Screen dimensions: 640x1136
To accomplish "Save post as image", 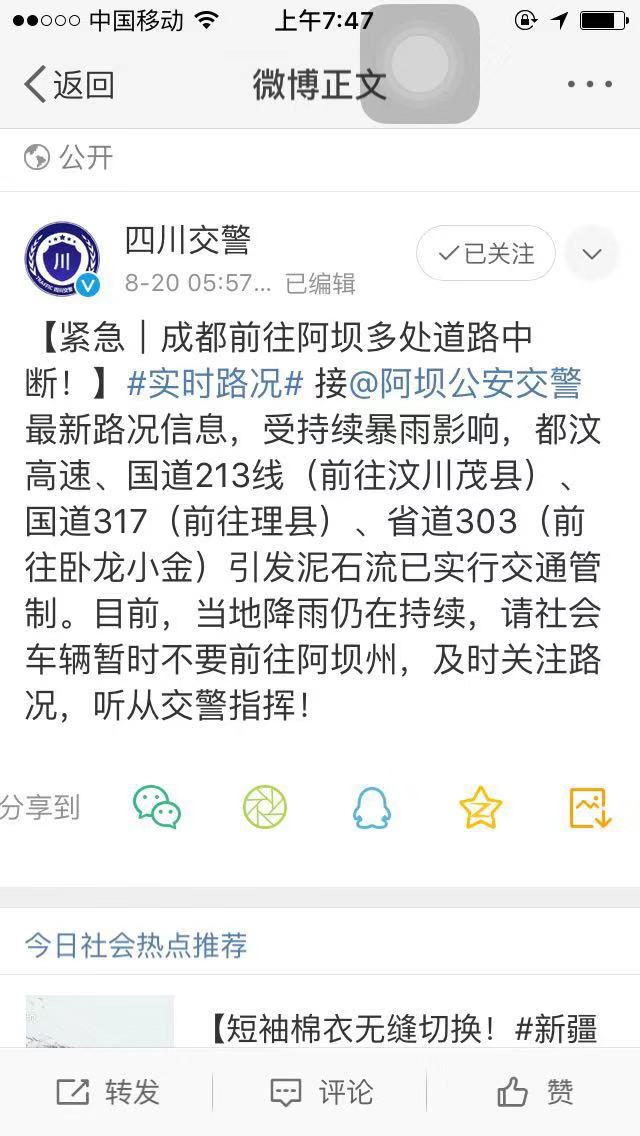I will (x=589, y=807).
